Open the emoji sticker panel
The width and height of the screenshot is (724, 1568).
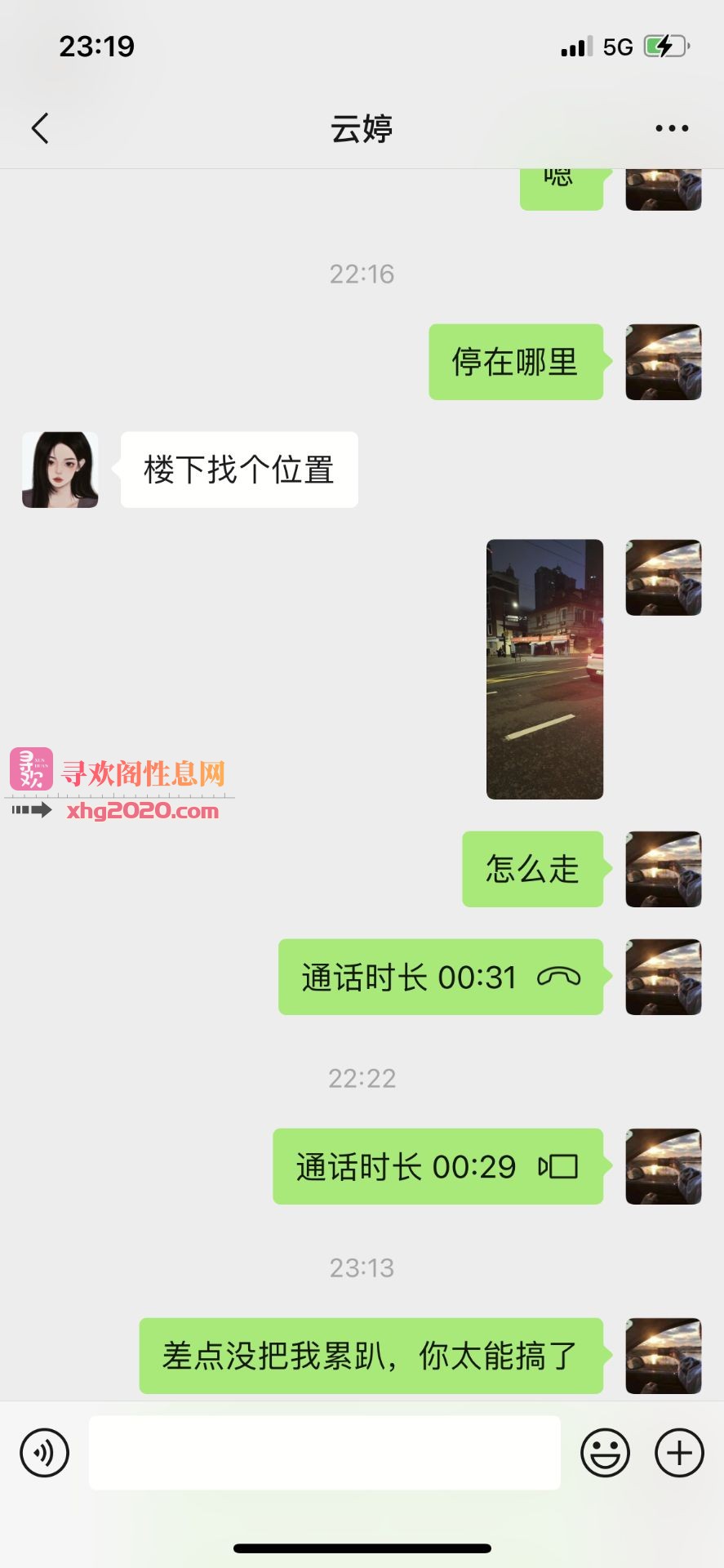click(x=605, y=1453)
